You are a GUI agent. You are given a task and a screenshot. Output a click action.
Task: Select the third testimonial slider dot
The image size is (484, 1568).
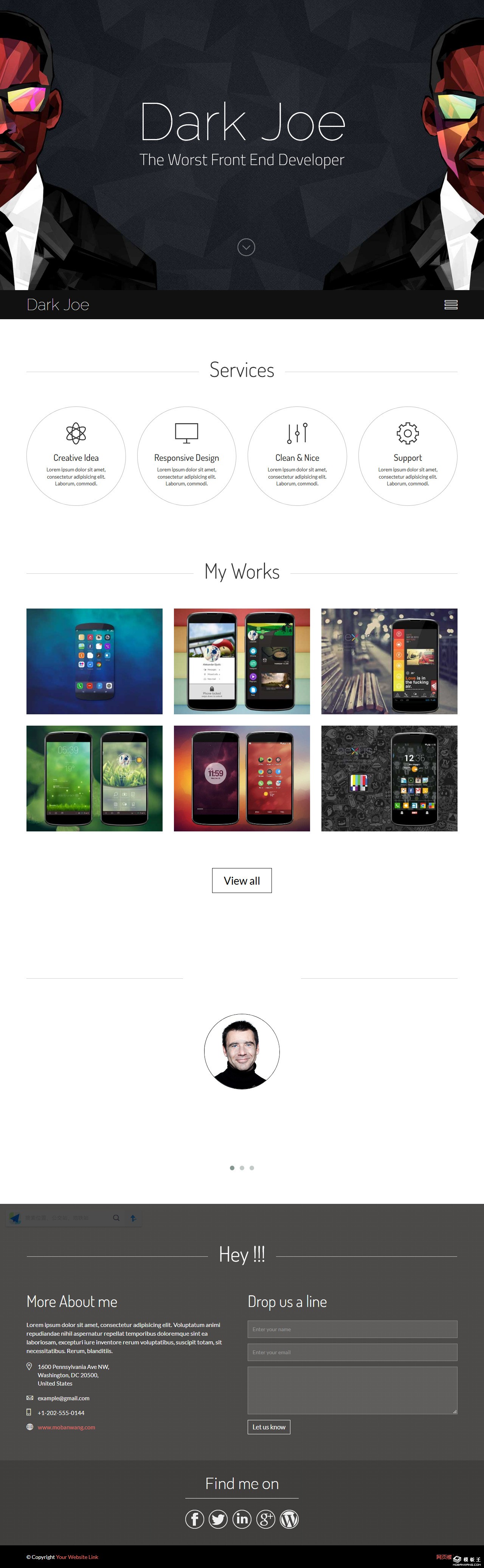252,1168
